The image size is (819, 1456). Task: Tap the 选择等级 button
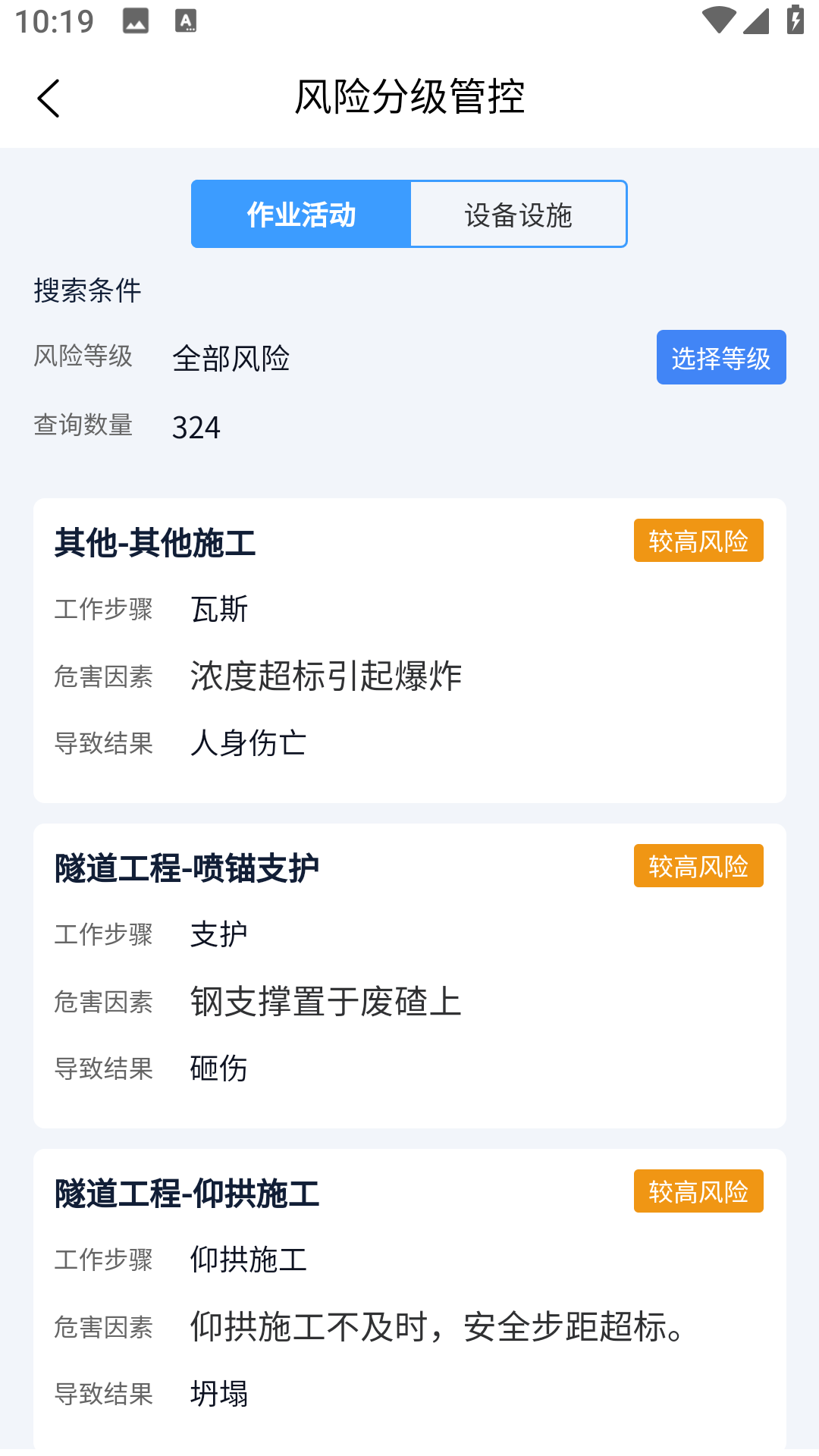[x=721, y=357]
